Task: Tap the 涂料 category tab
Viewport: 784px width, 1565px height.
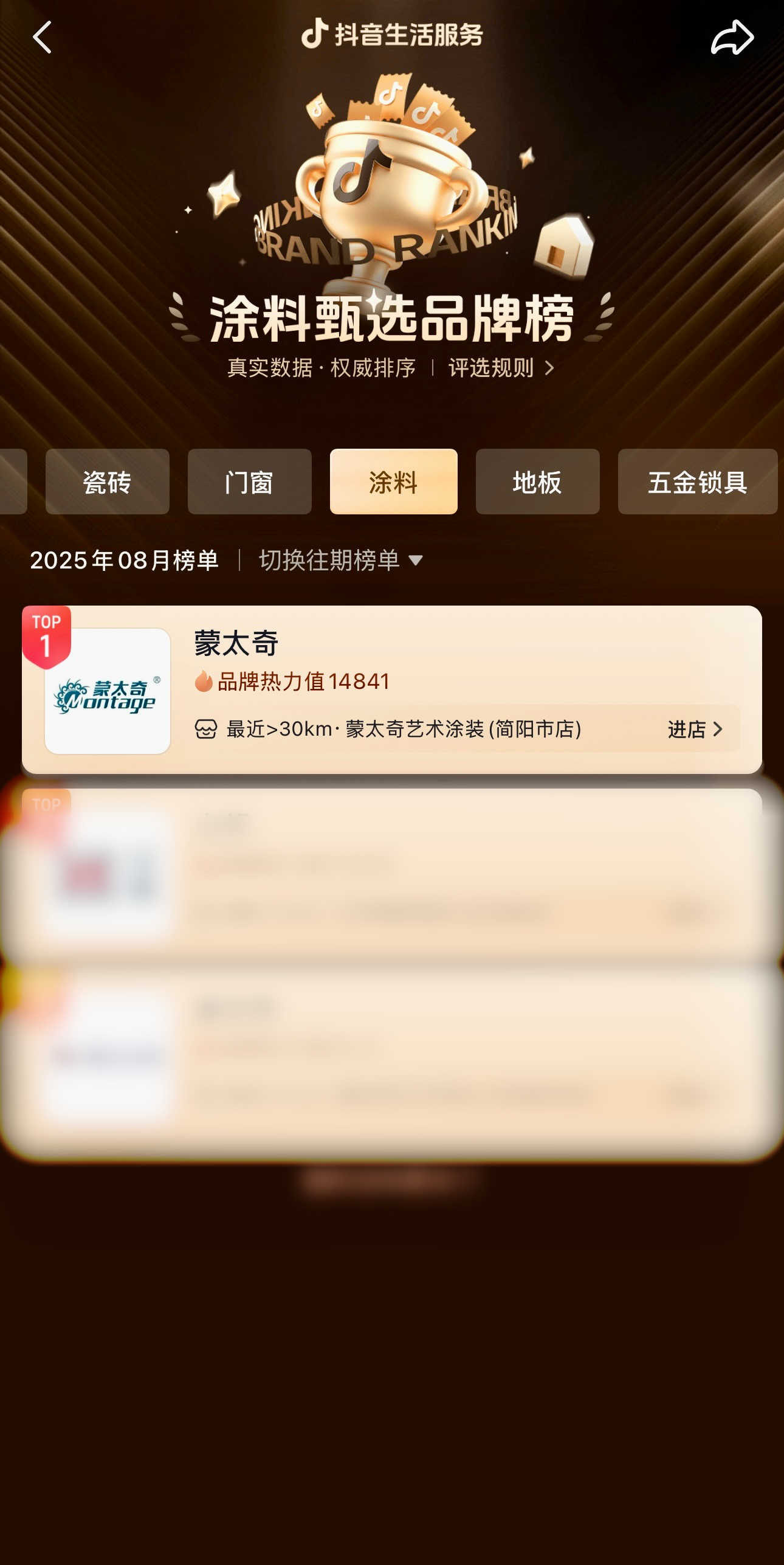Action: pos(393,482)
